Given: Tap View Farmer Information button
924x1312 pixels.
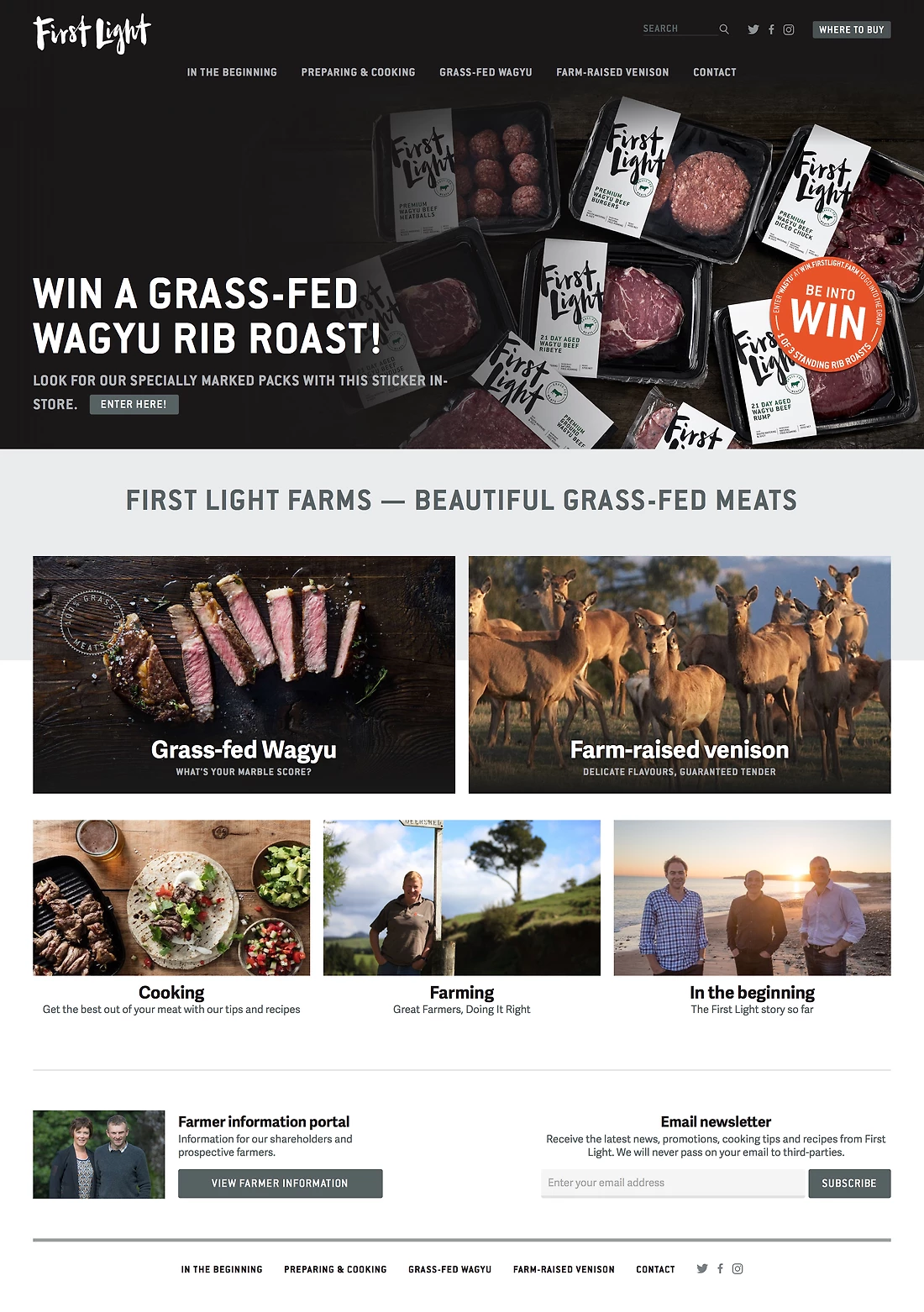Looking at the screenshot, I should [x=280, y=1183].
